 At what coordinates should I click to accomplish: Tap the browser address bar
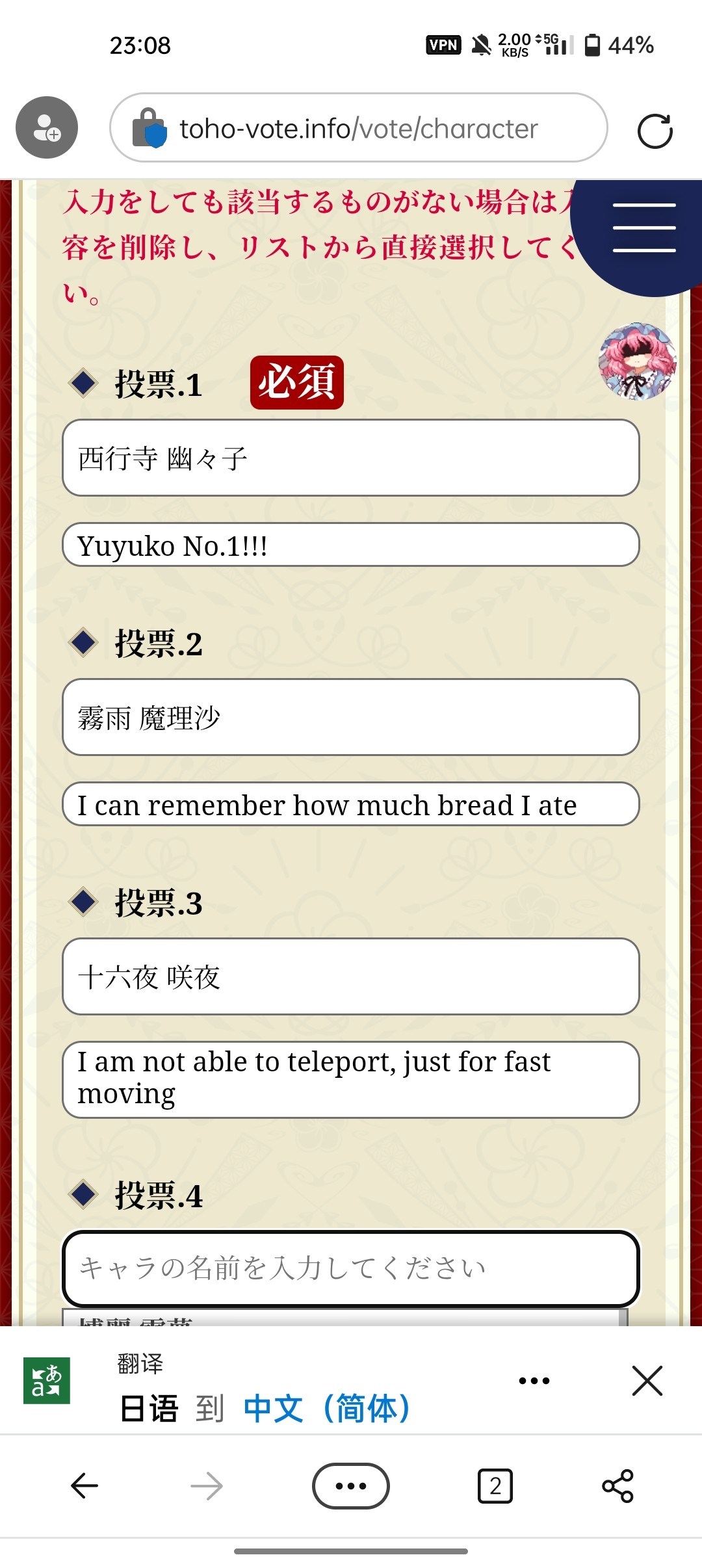point(359,128)
